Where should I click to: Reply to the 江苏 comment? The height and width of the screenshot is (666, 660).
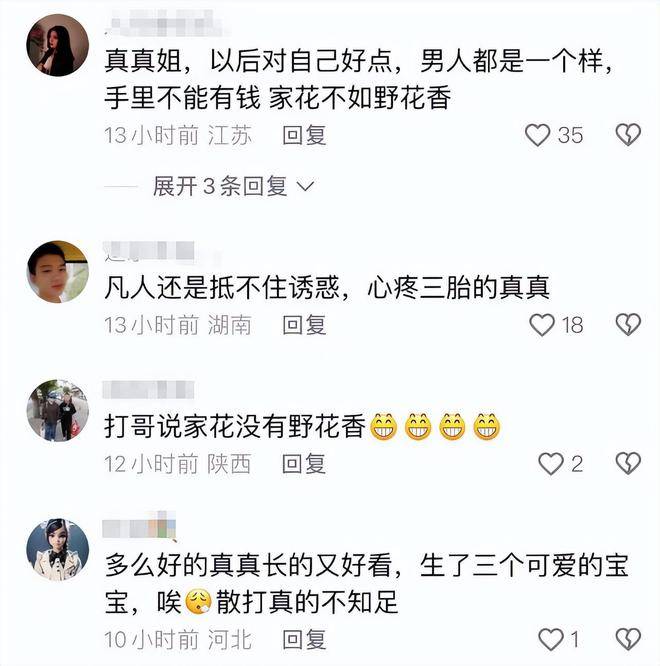tap(304, 135)
